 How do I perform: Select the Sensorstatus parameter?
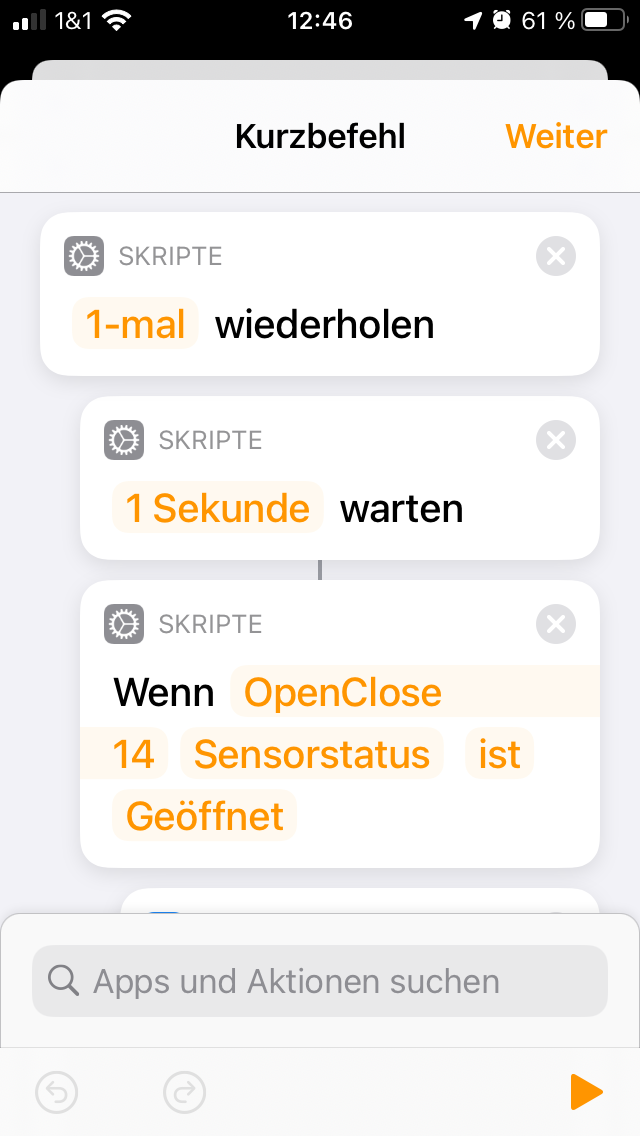(311, 754)
